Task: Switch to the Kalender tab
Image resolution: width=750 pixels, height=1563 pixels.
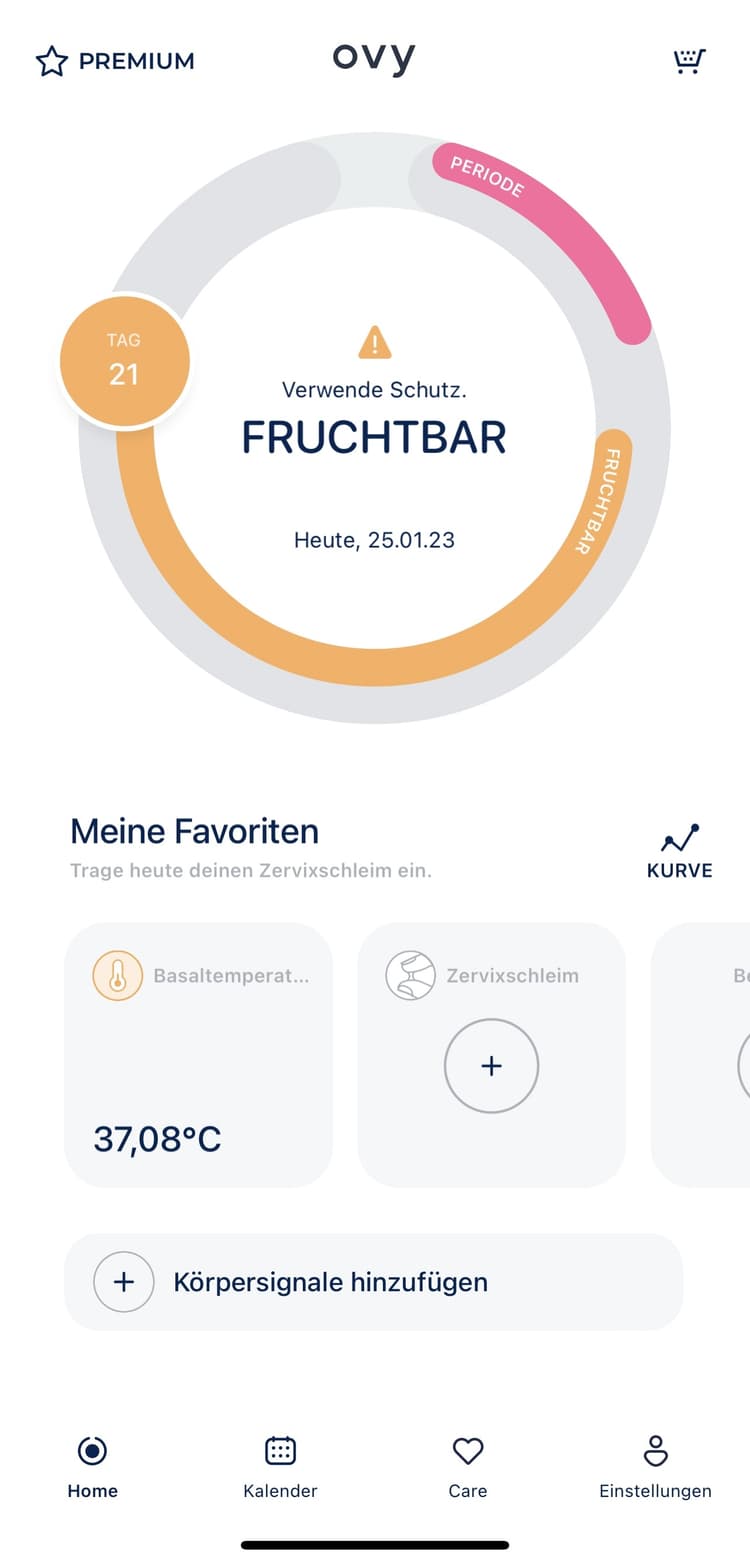Action: coord(280,1466)
